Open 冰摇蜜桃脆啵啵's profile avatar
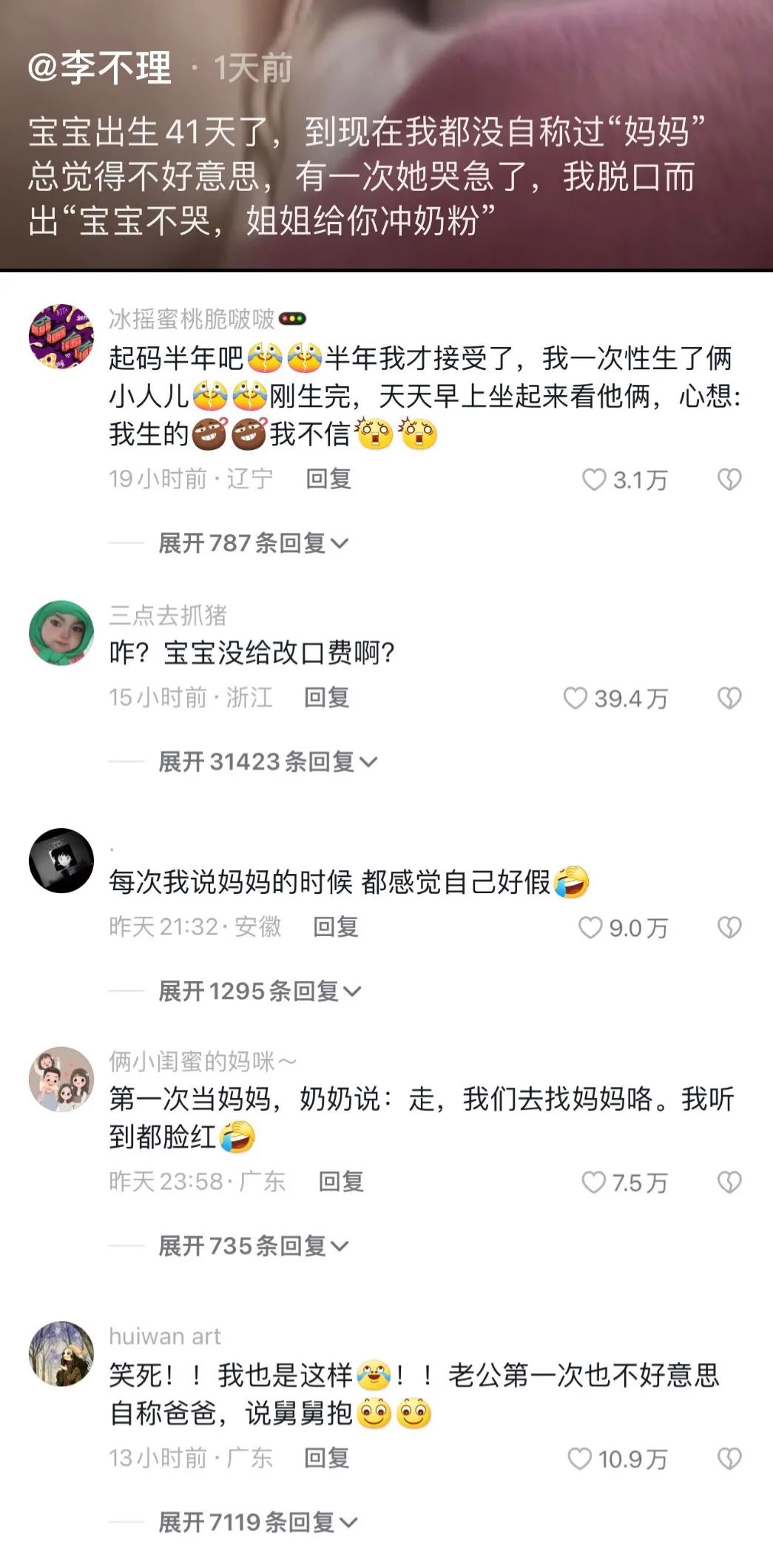The width and height of the screenshot is (773, 1568). [61, 337]
